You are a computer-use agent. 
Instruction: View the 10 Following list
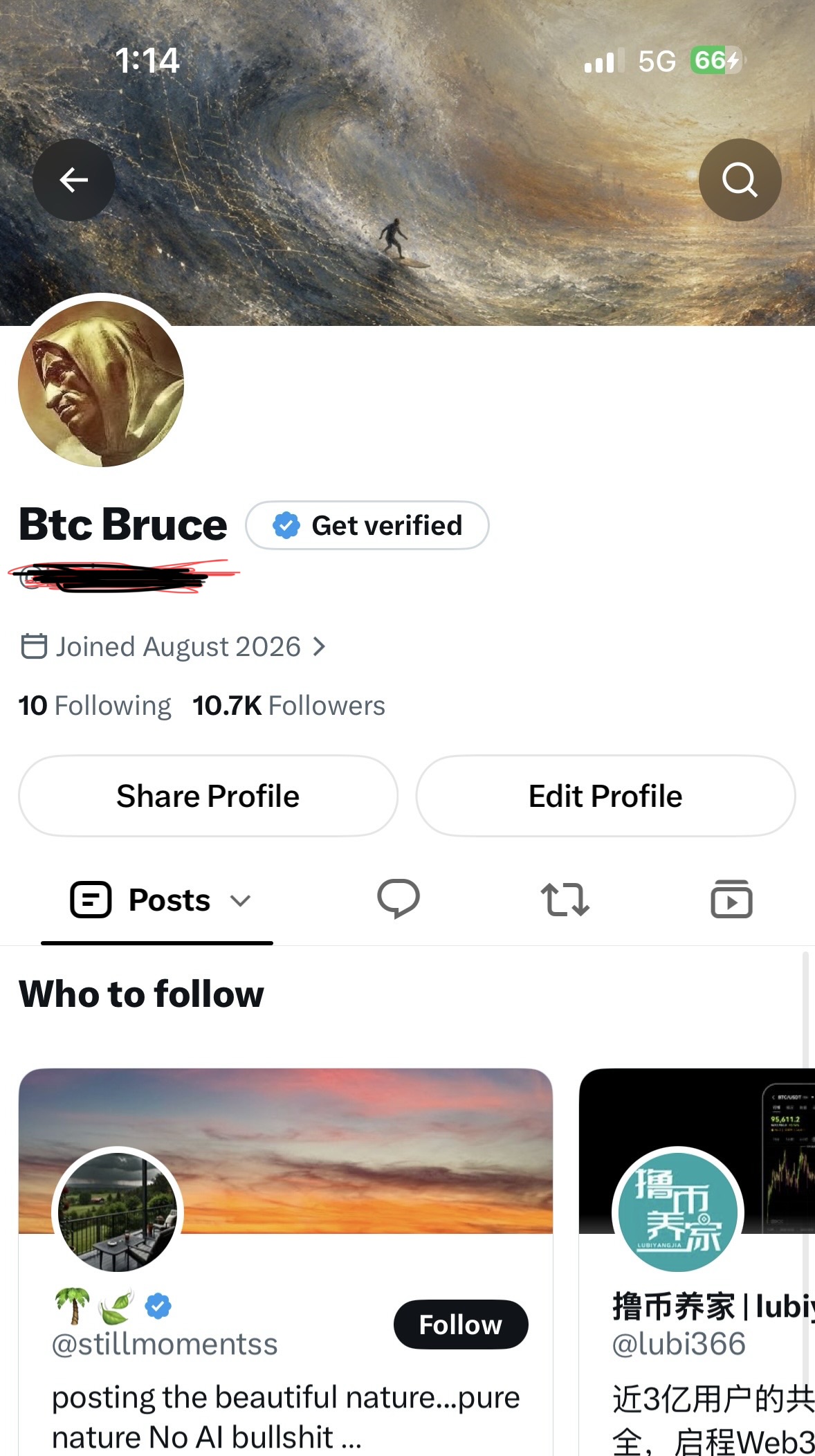pyautogui.click(x=95, y=706)
